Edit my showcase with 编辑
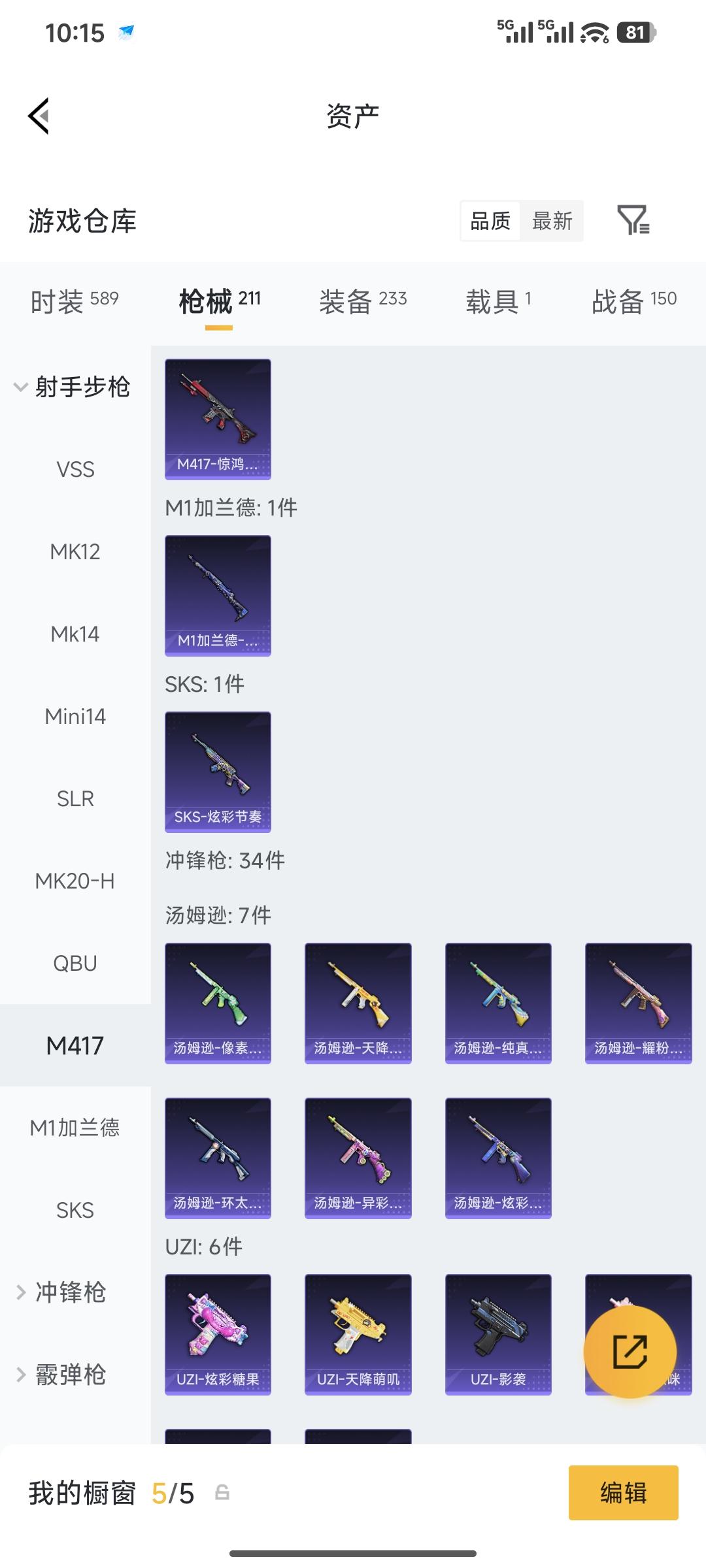Viewport: 706px width, 1568px height. coord(623,1493)
